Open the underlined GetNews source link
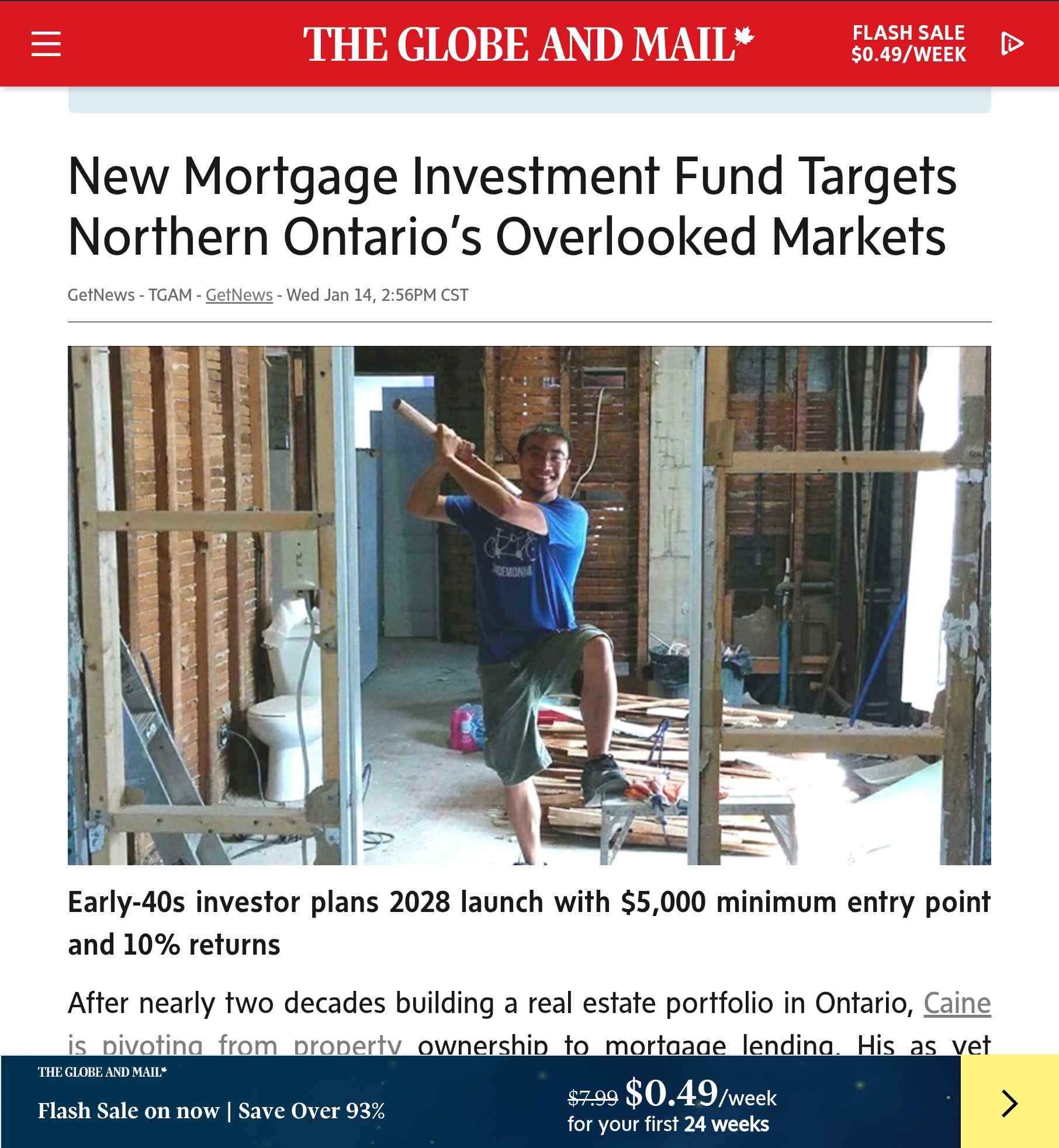The width and height of the screenshot is (1059, 1148). point(239,295)
